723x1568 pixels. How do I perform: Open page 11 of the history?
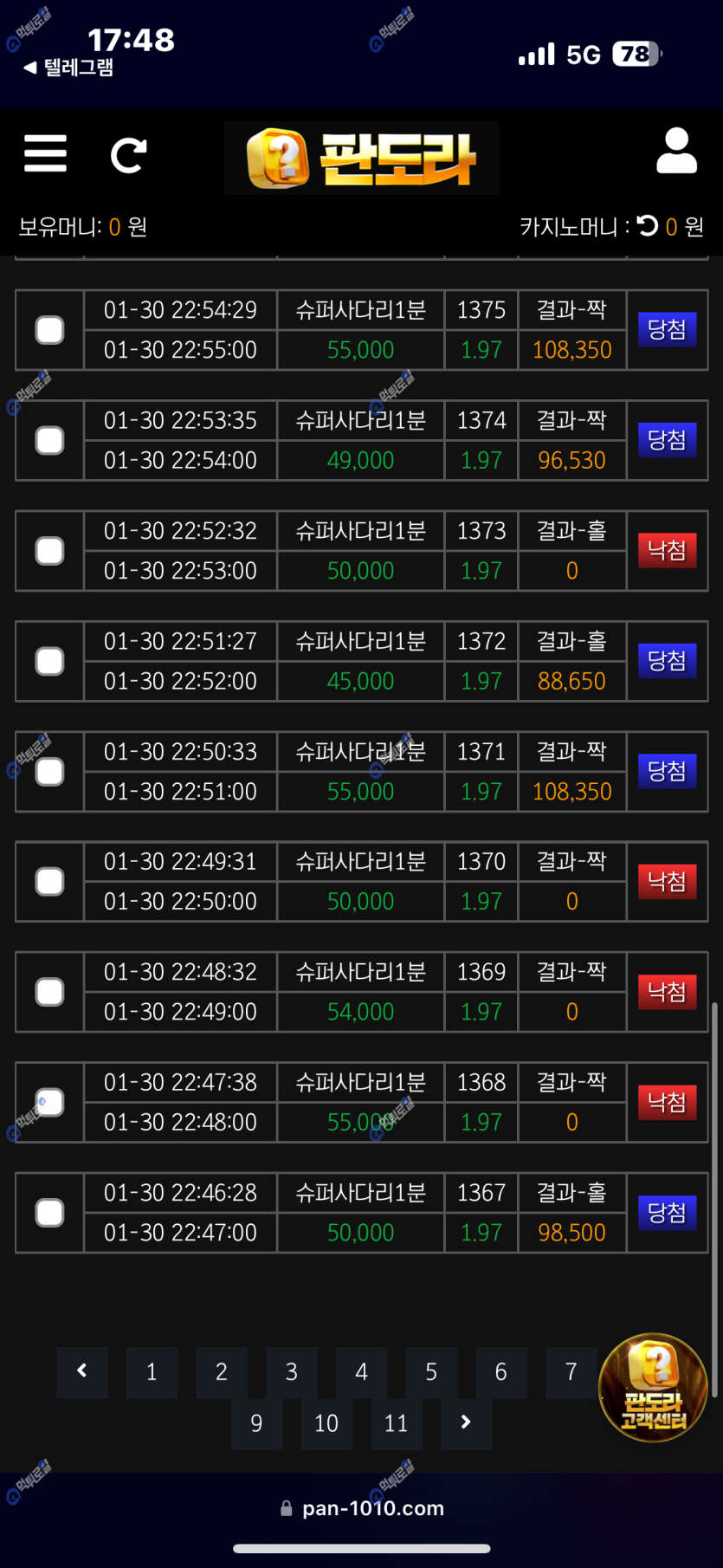(397, 1423)
